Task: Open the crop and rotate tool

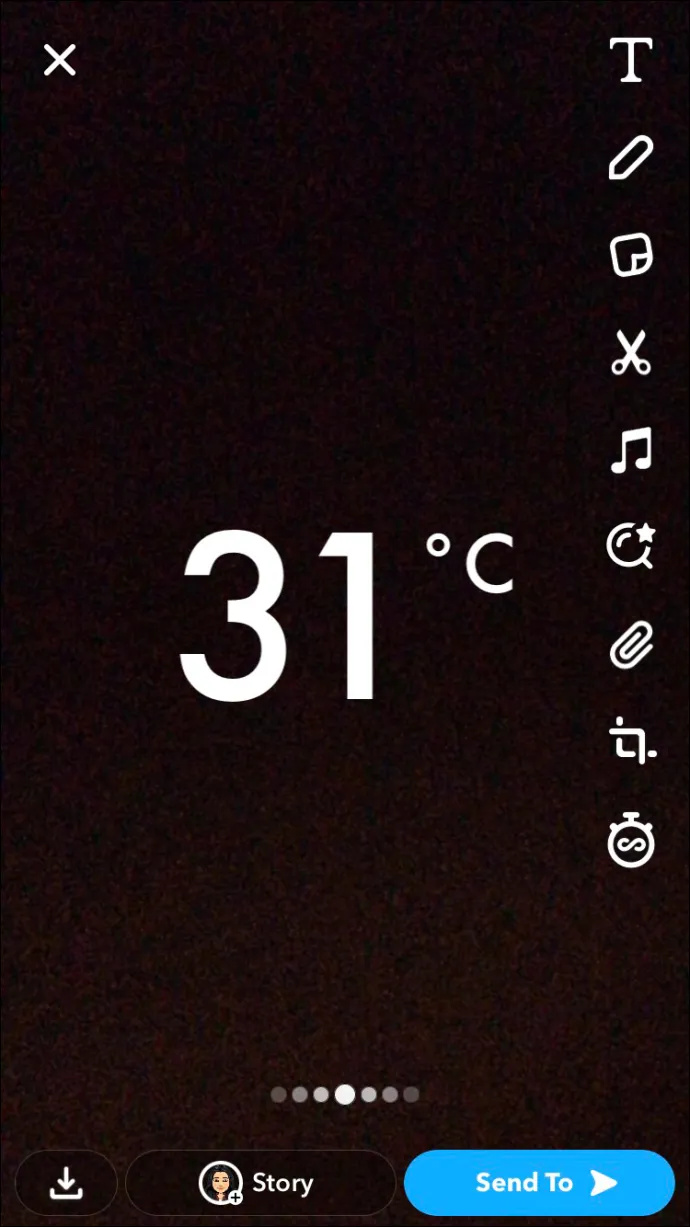Action: pos(631,742)
